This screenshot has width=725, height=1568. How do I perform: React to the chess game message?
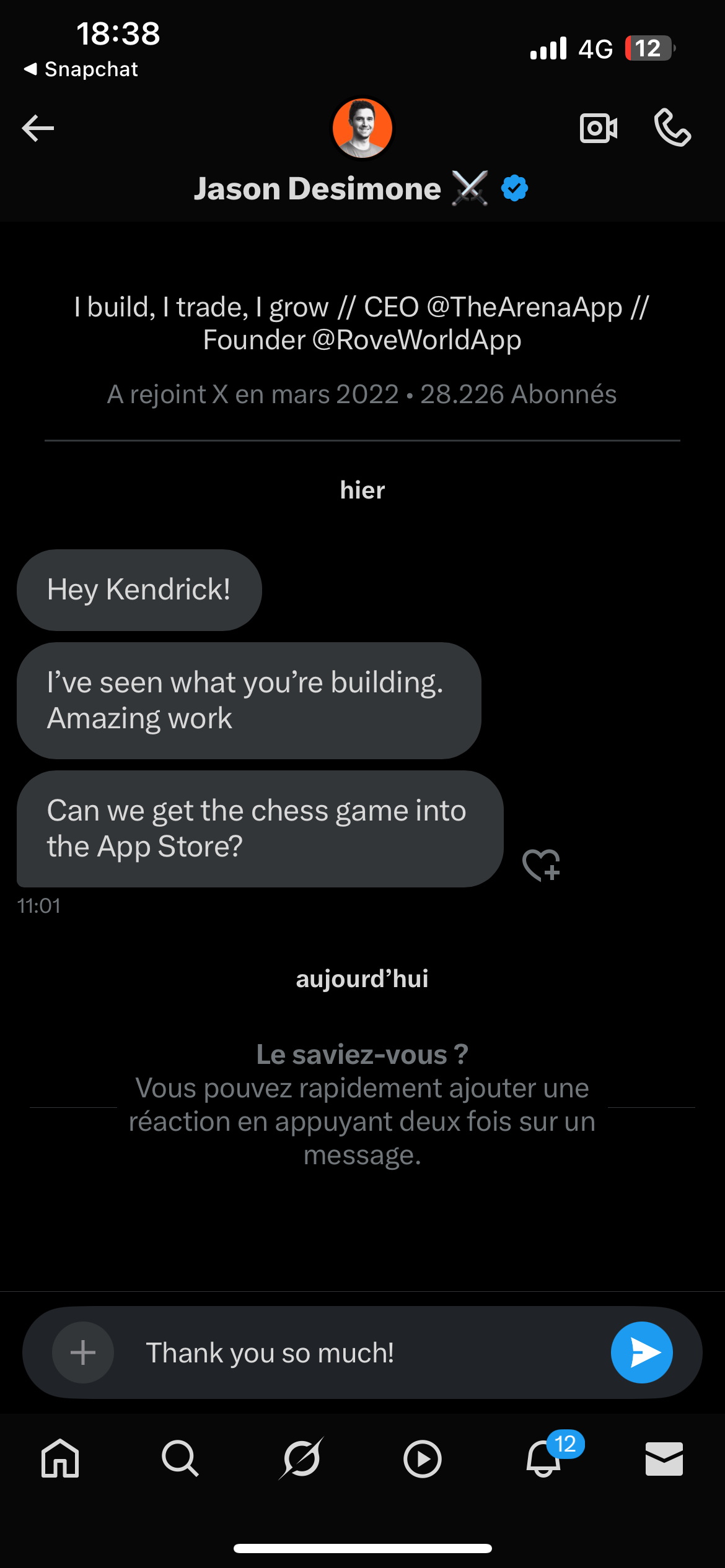[542, 865]
